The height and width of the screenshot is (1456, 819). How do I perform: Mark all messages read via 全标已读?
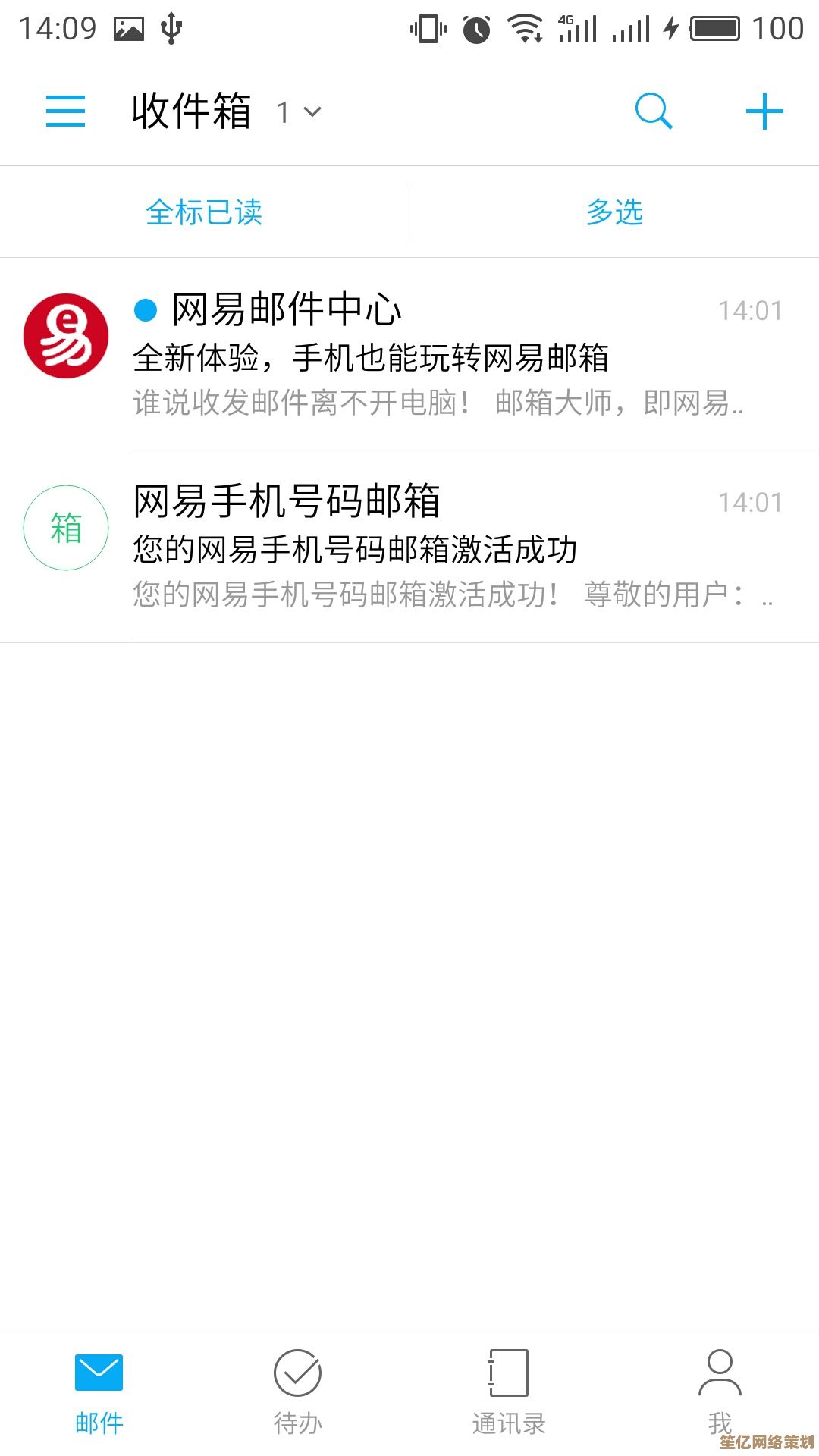point(205,212)
